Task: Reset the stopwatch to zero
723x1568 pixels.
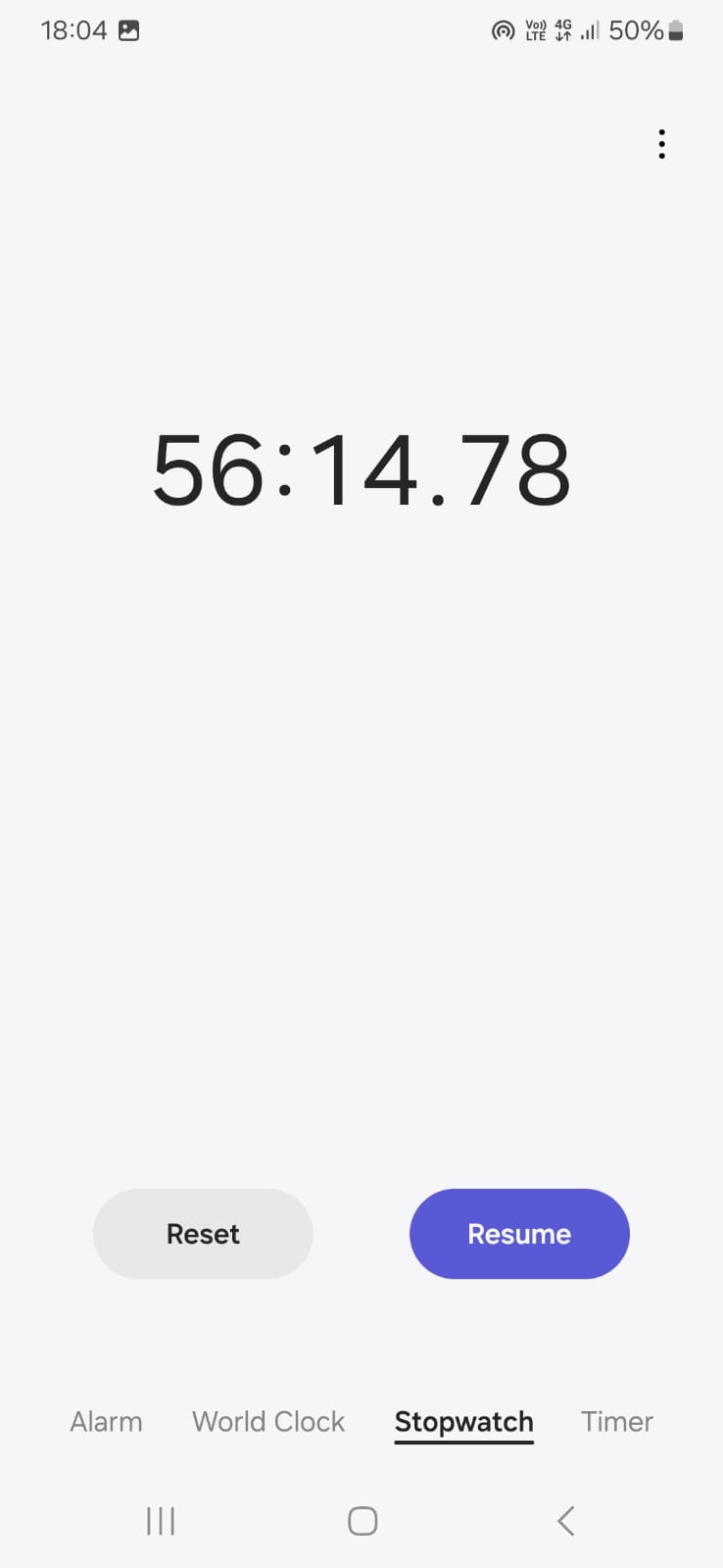Action: [x=203, y=1234]
